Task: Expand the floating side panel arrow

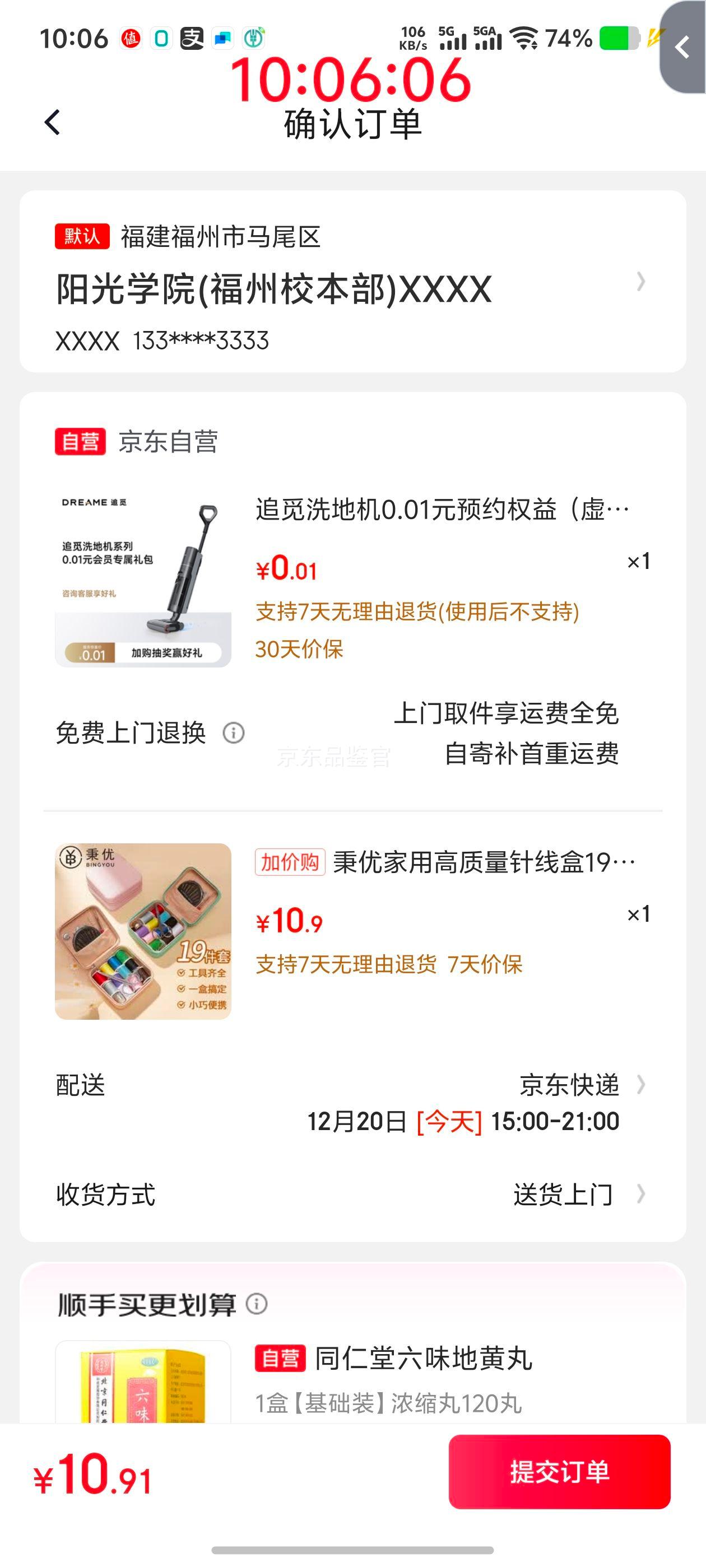Action: click(683, 48)
